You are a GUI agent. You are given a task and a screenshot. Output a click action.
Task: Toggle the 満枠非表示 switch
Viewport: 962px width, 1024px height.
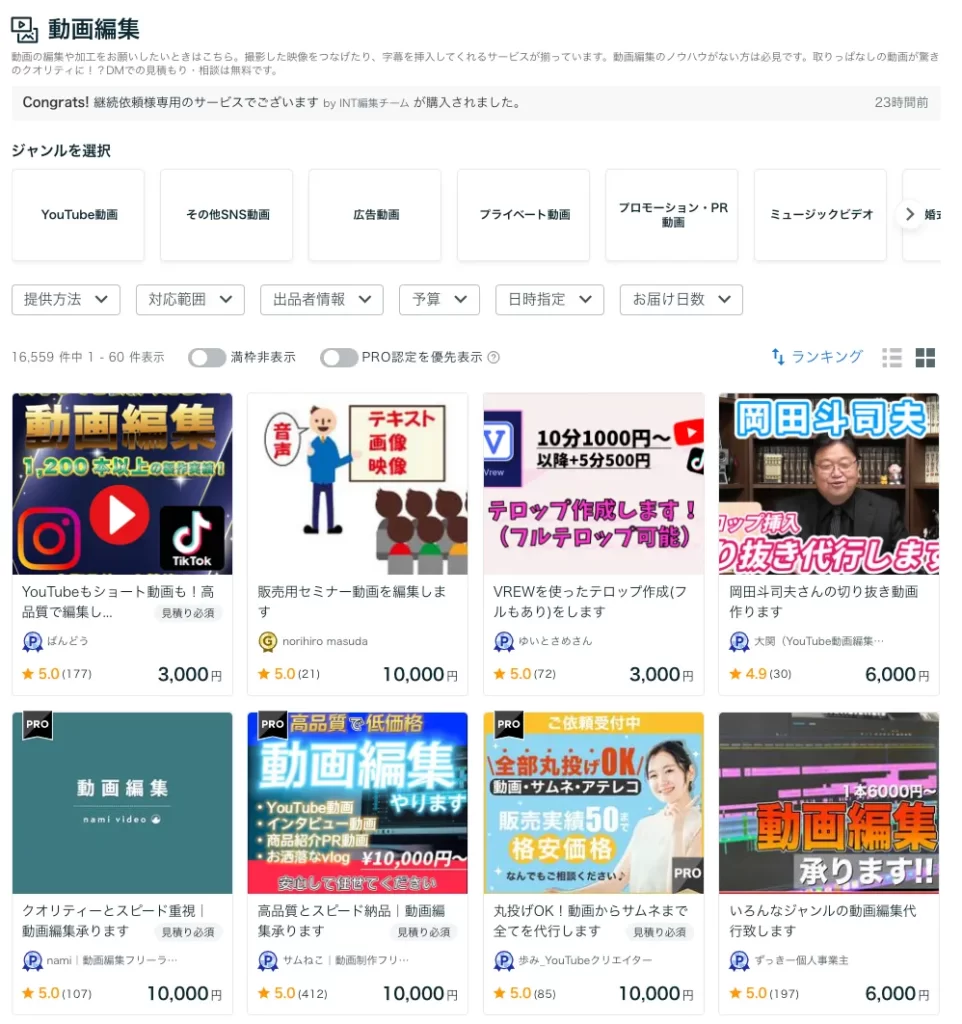tap(207, 357)
